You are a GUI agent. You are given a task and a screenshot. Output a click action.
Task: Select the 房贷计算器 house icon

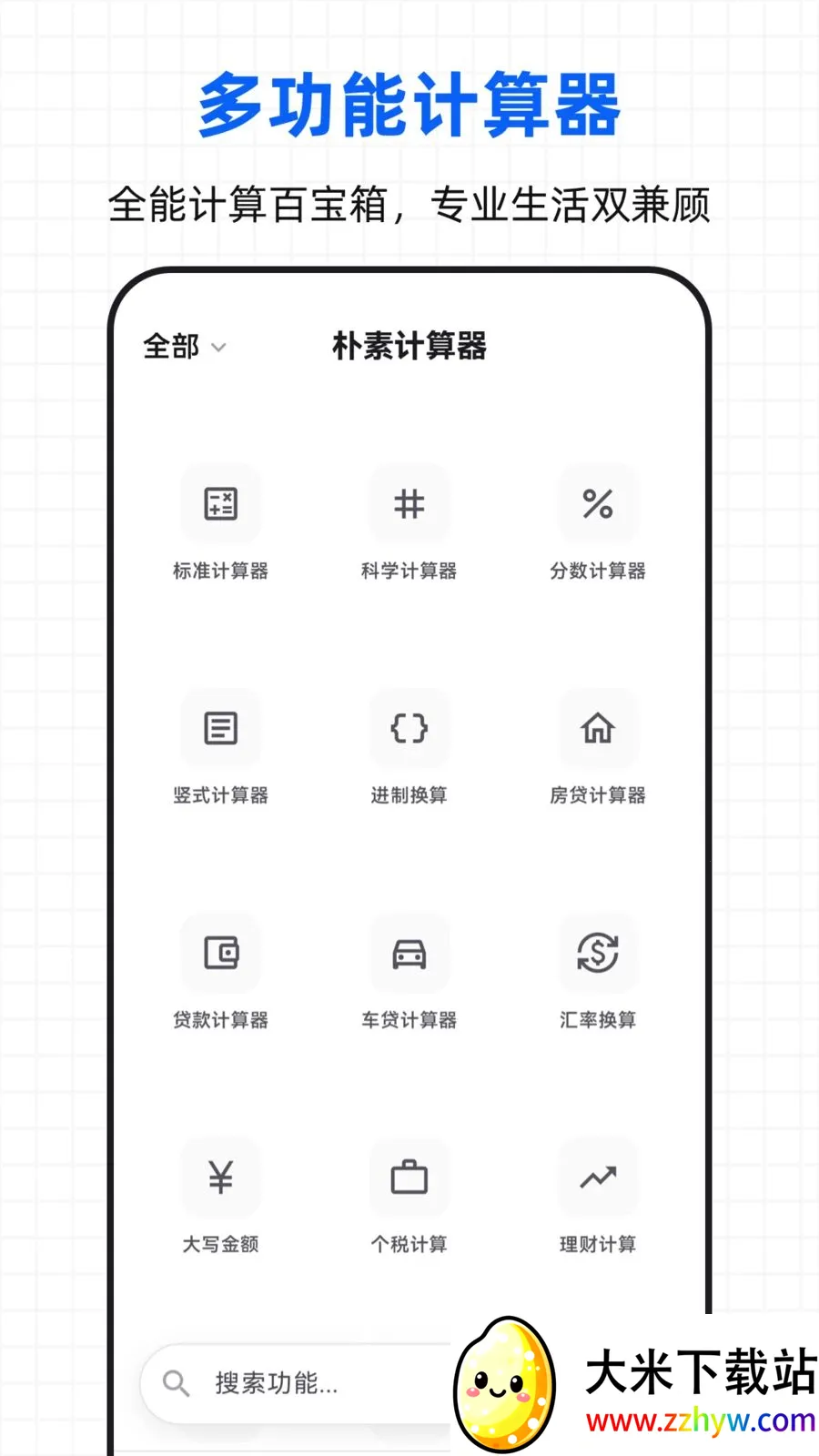598,728
